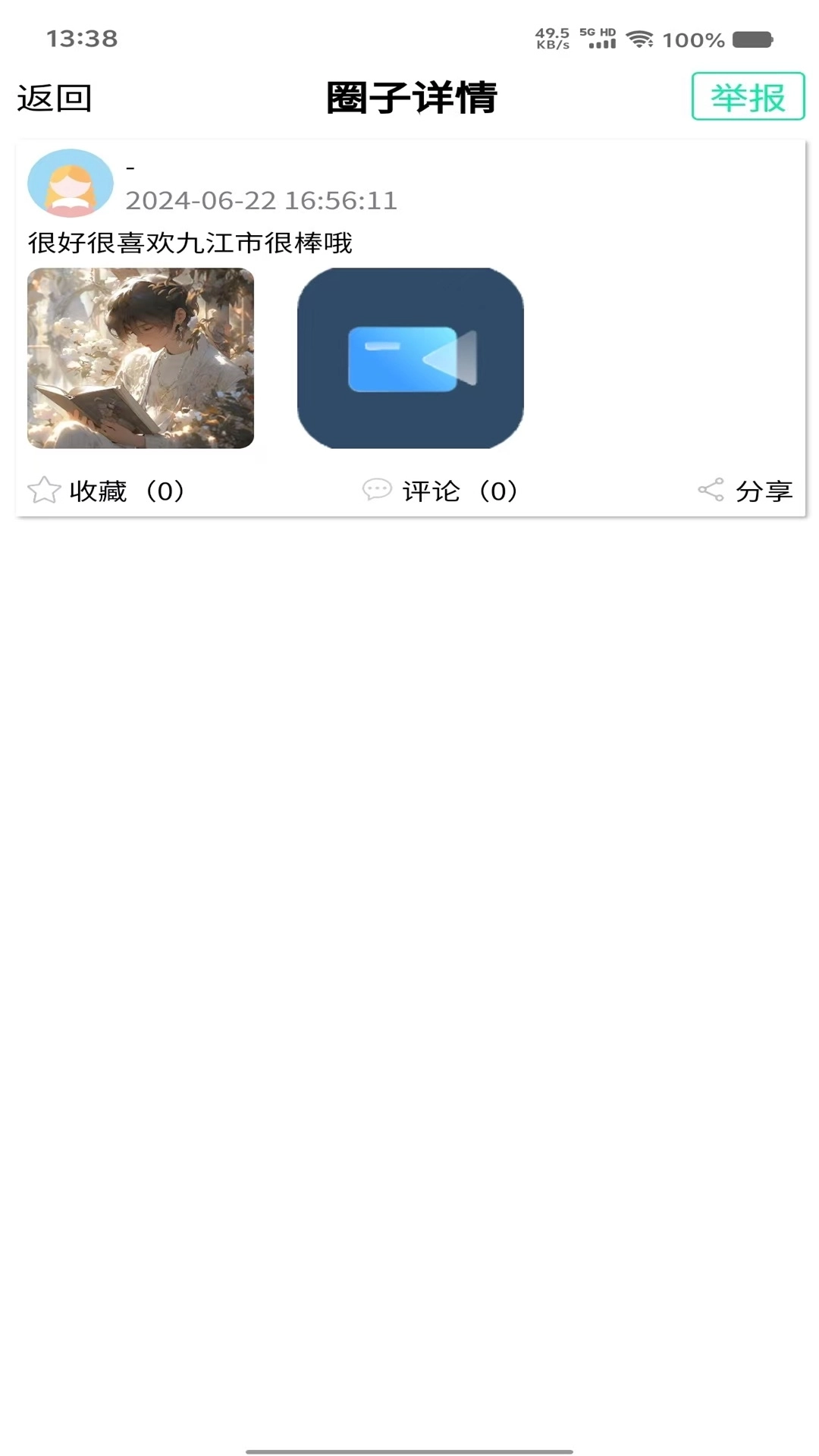Image resolution: width=819 pixels, height=1456 pixels.
Task: Tap the Wi-Fi icon in the status bar
Action: (x=641, y=39)
